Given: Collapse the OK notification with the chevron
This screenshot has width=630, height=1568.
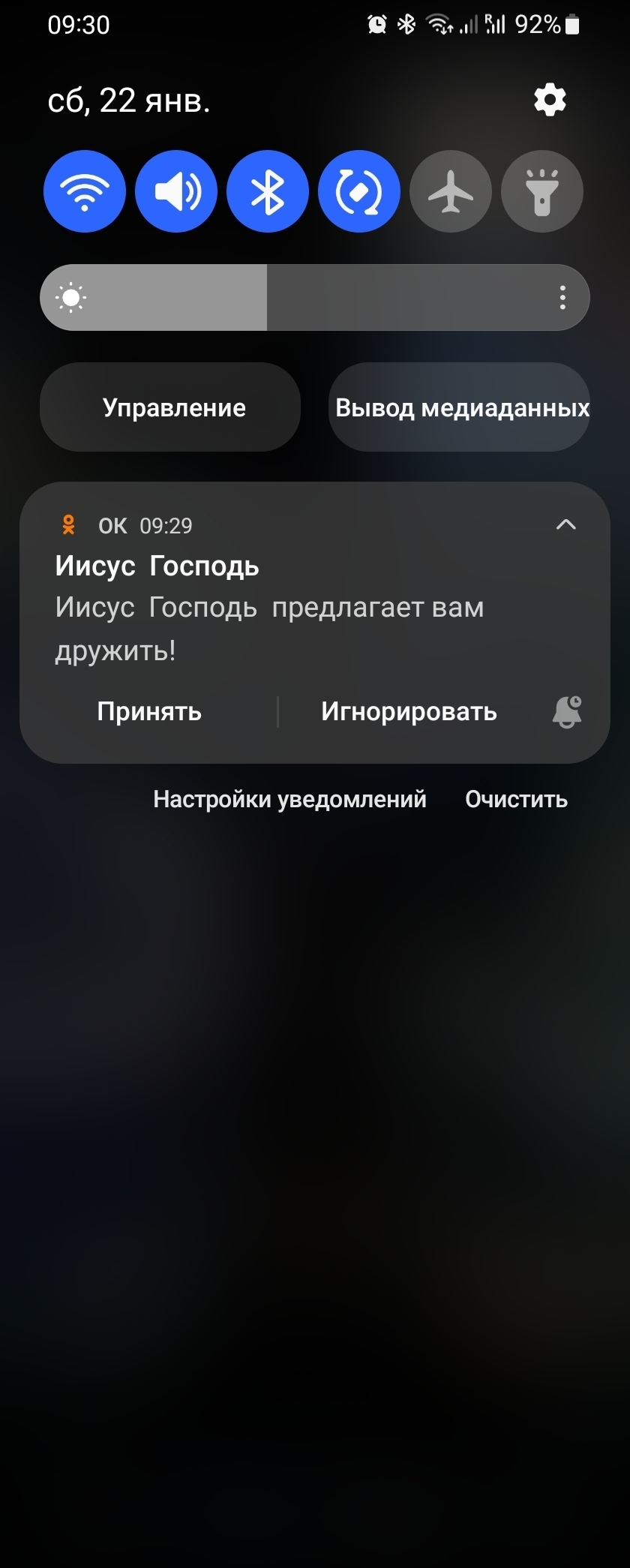Looking at the screenshot, I should [565, 525].
